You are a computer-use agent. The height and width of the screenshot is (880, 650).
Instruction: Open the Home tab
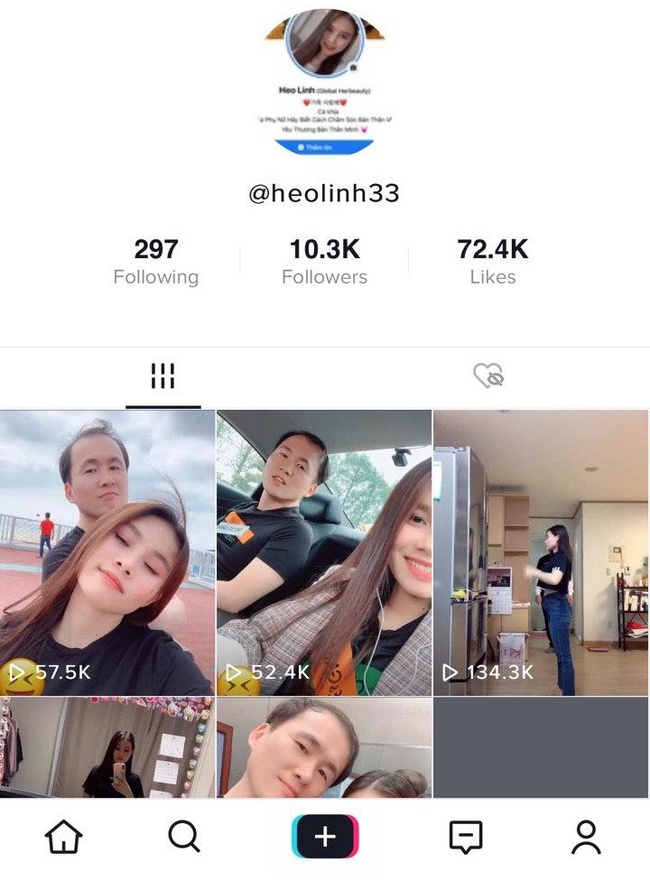pyautogui.click(x=64, y=837)
